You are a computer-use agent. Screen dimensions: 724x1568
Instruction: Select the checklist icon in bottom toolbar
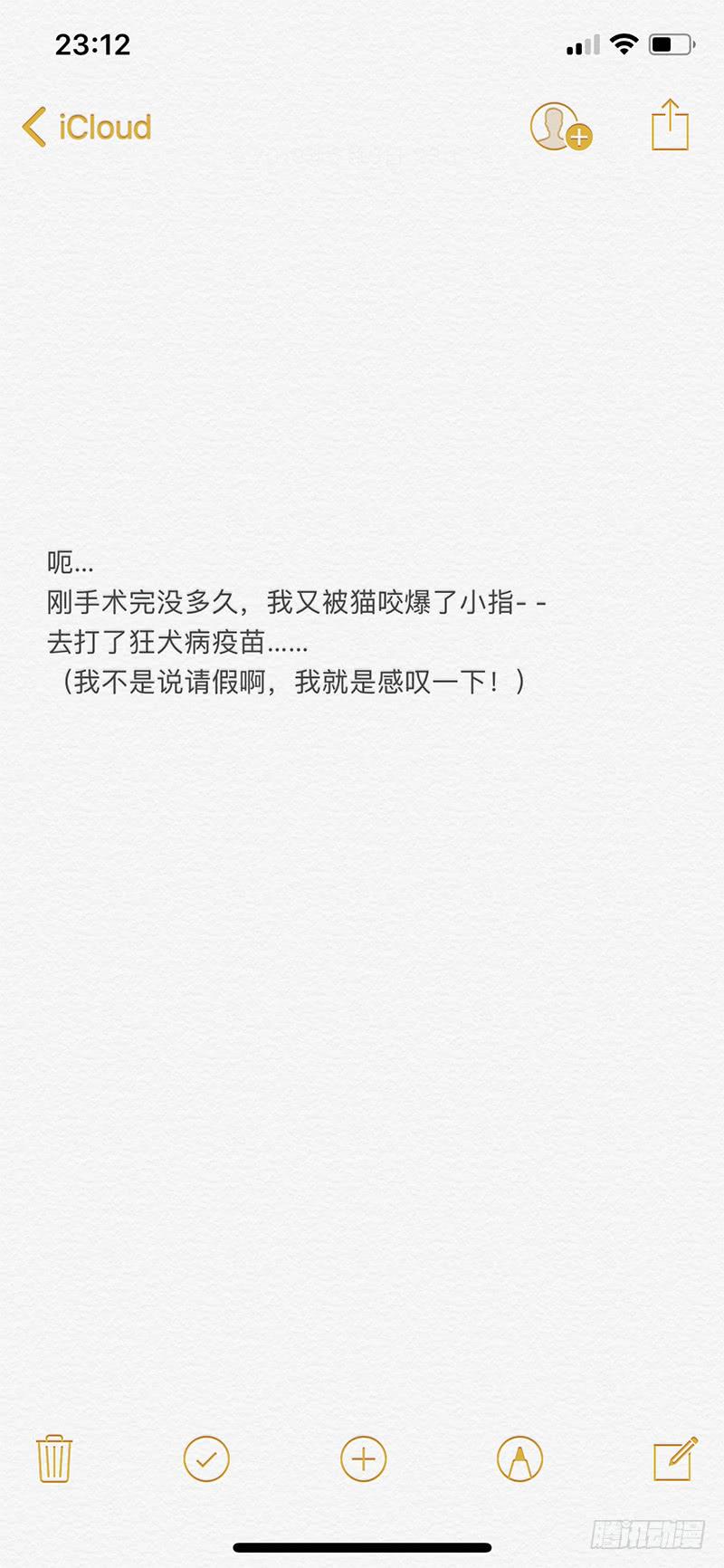click(207, 1458)
